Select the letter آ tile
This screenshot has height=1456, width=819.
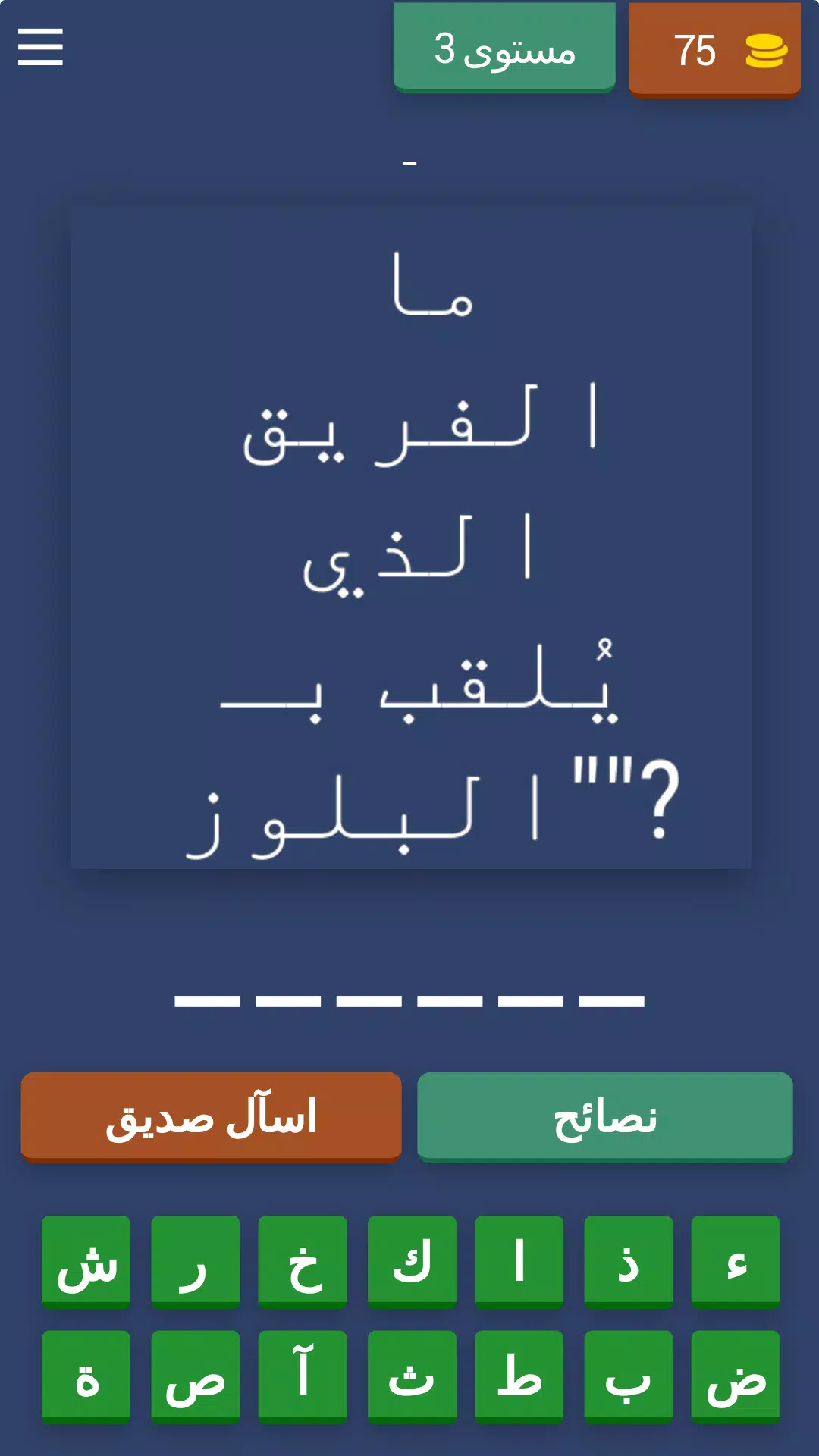[x=303, y=1376]
